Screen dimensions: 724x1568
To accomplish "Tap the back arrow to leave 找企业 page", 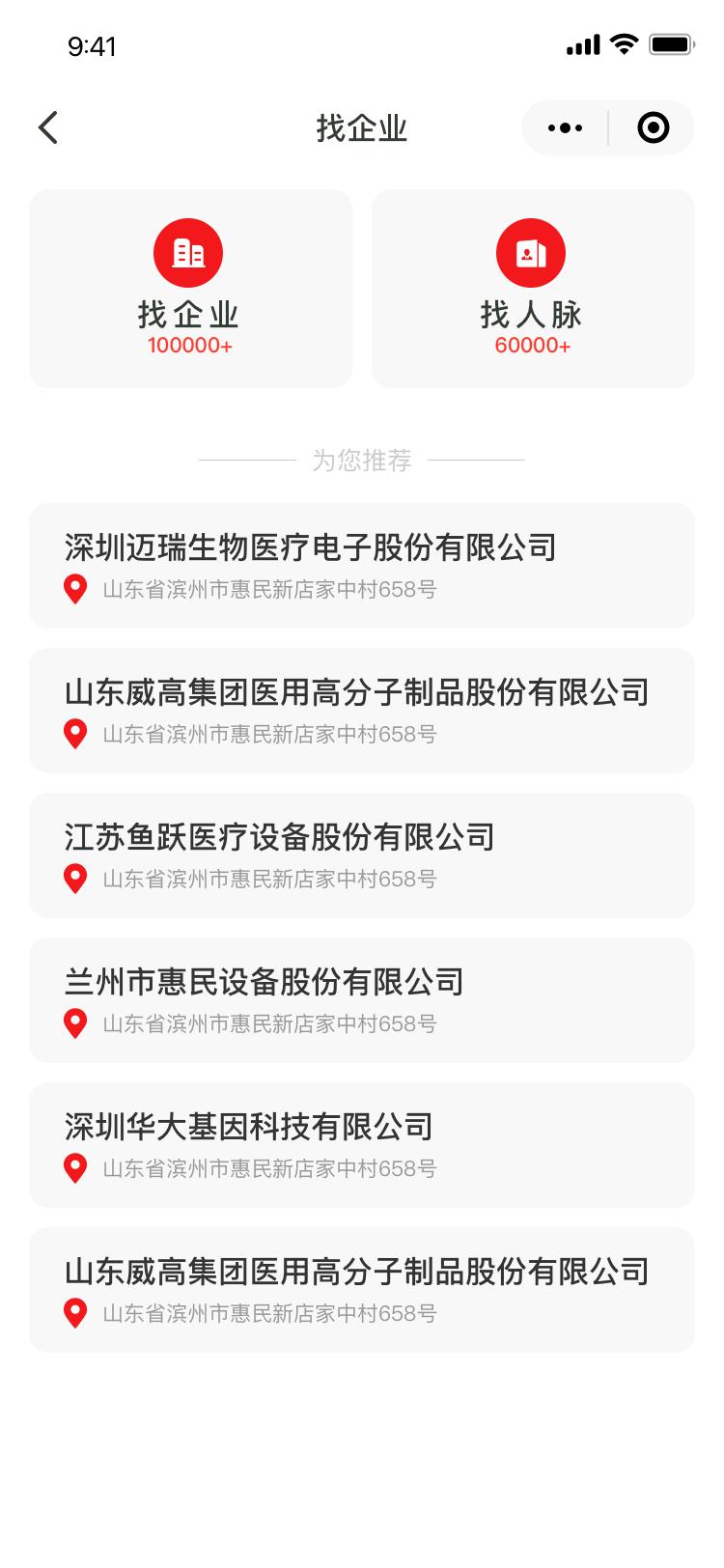I will click(46, 126).
